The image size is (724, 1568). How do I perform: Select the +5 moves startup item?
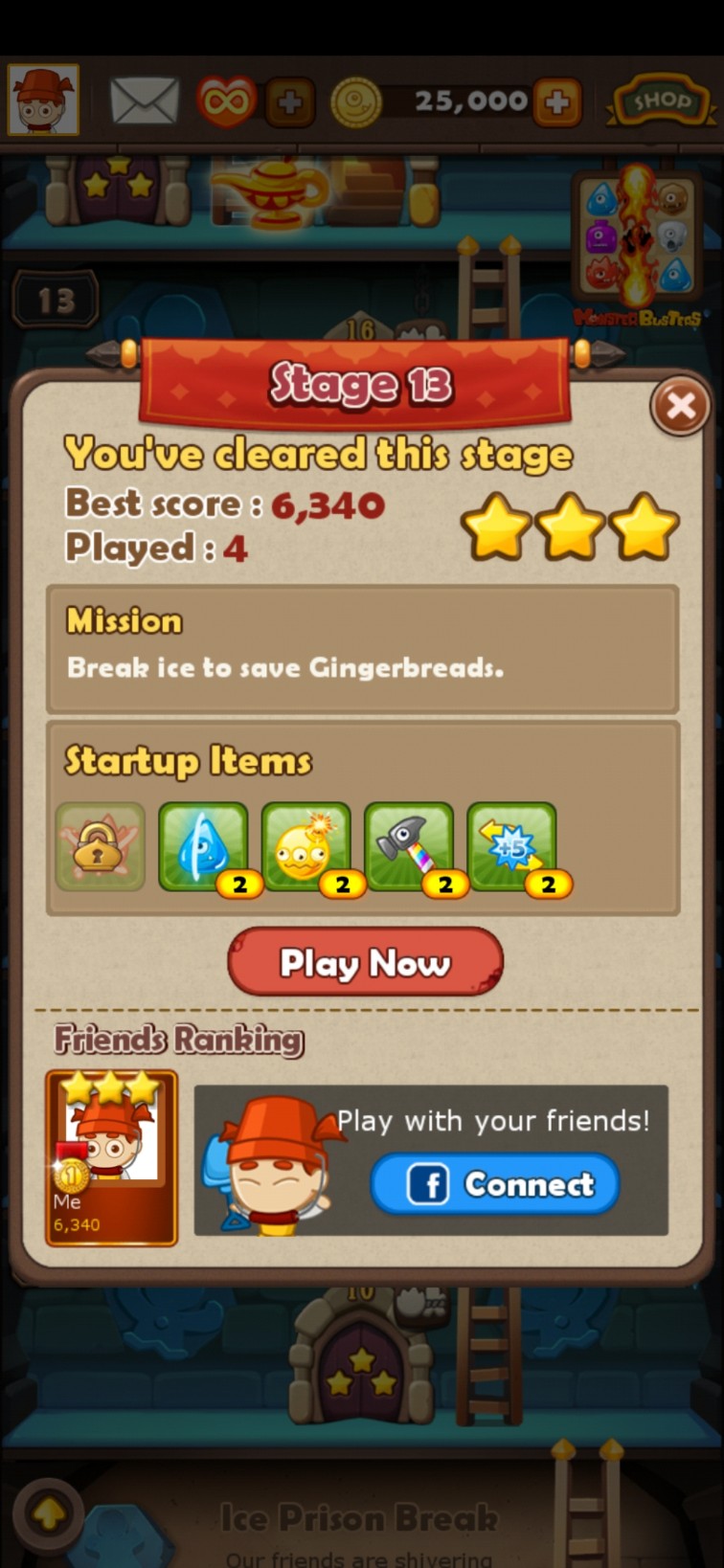tap(511, 847)
